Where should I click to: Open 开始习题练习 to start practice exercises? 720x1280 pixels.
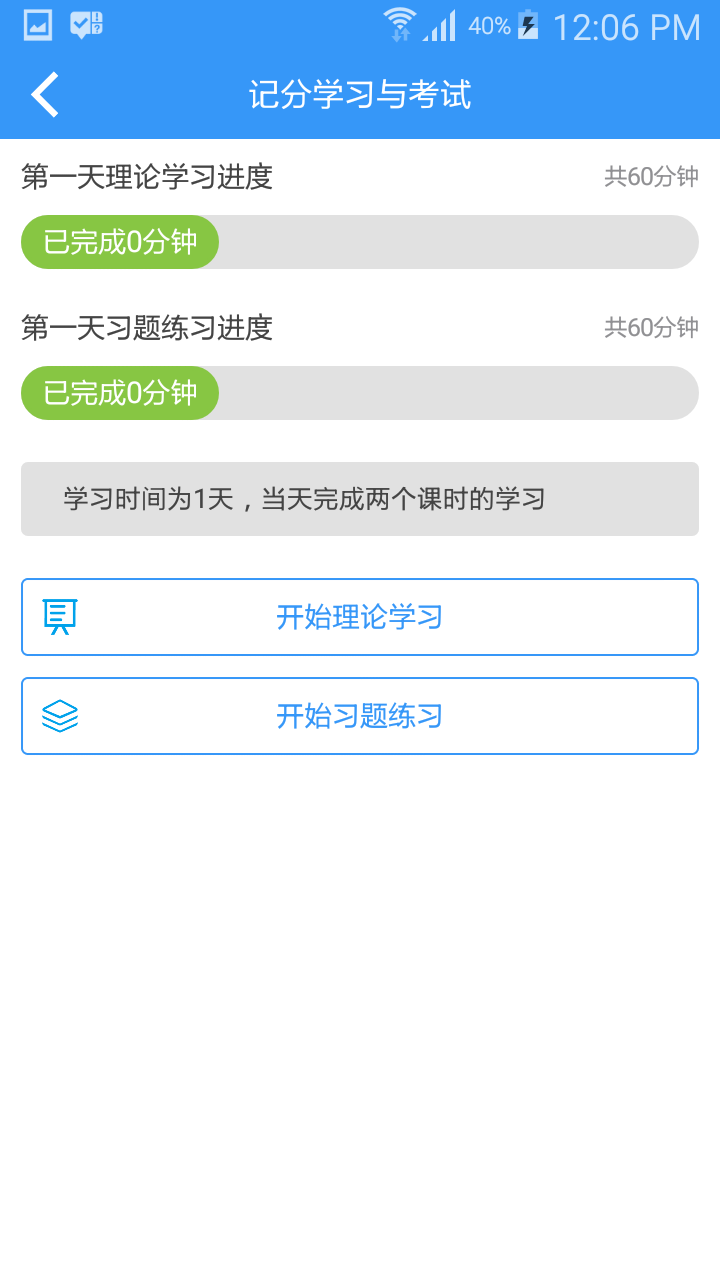360,716
